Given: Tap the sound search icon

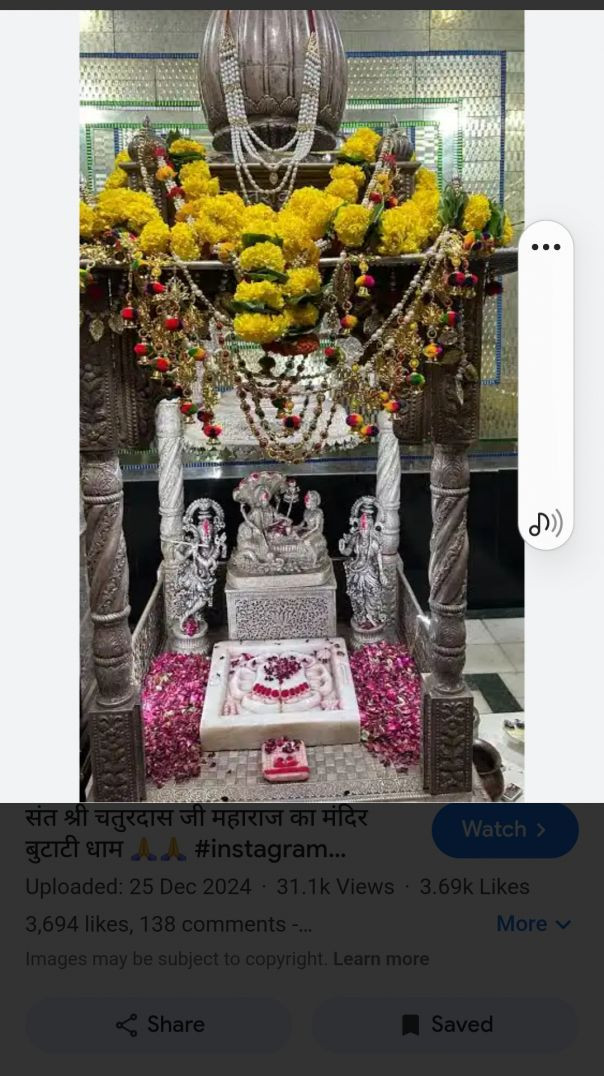Looking at the screenshot, I should 546,522.
